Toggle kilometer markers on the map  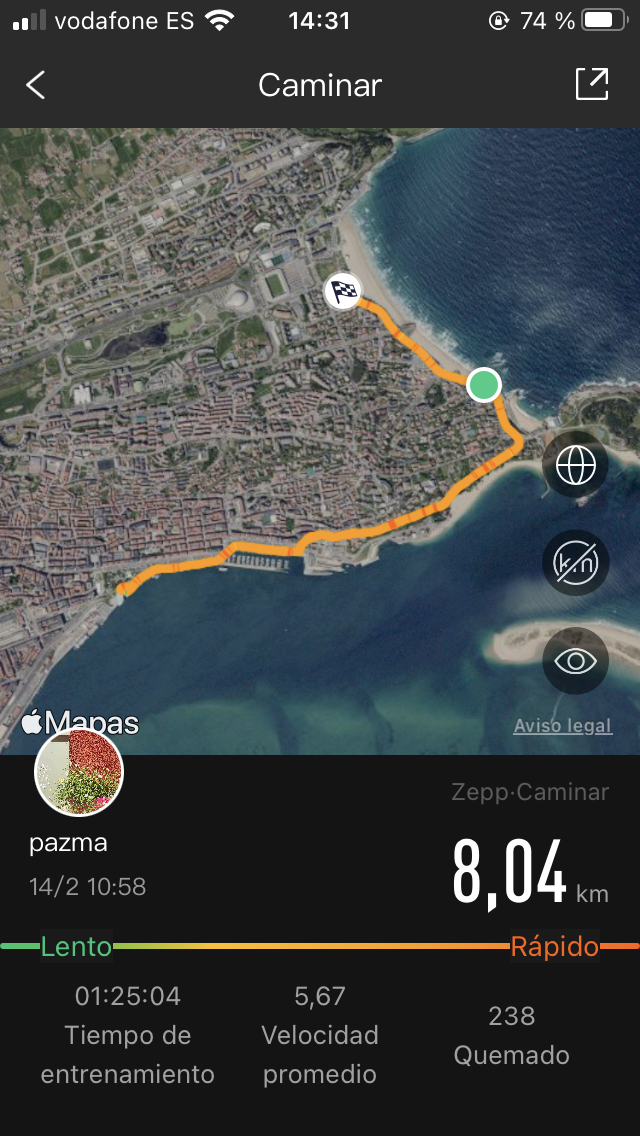coord(575,562)
